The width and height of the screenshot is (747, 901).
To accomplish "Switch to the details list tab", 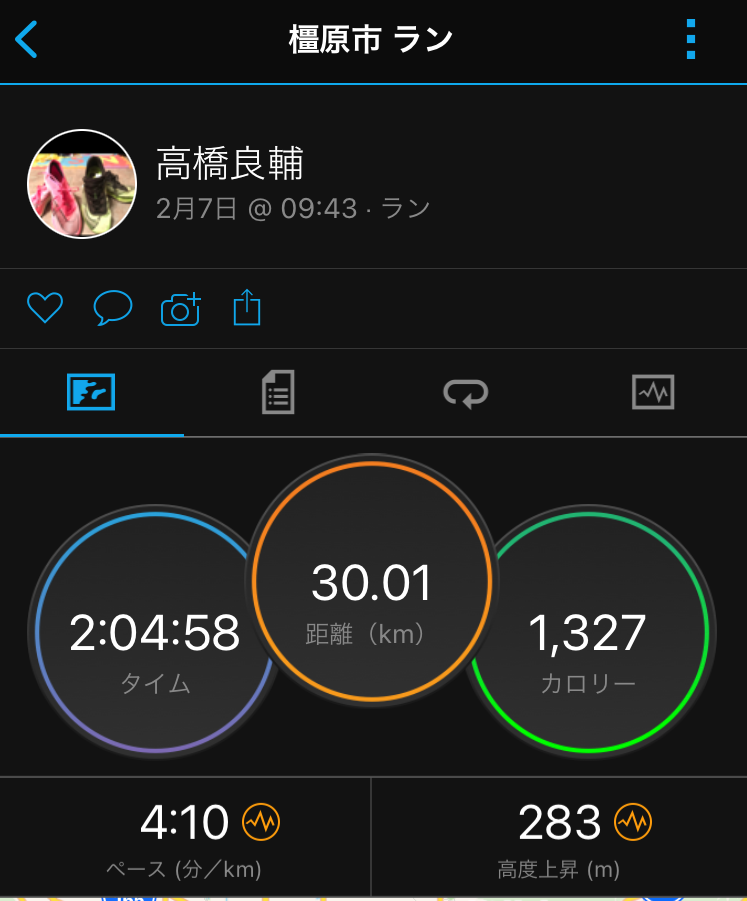I will 278,392.
